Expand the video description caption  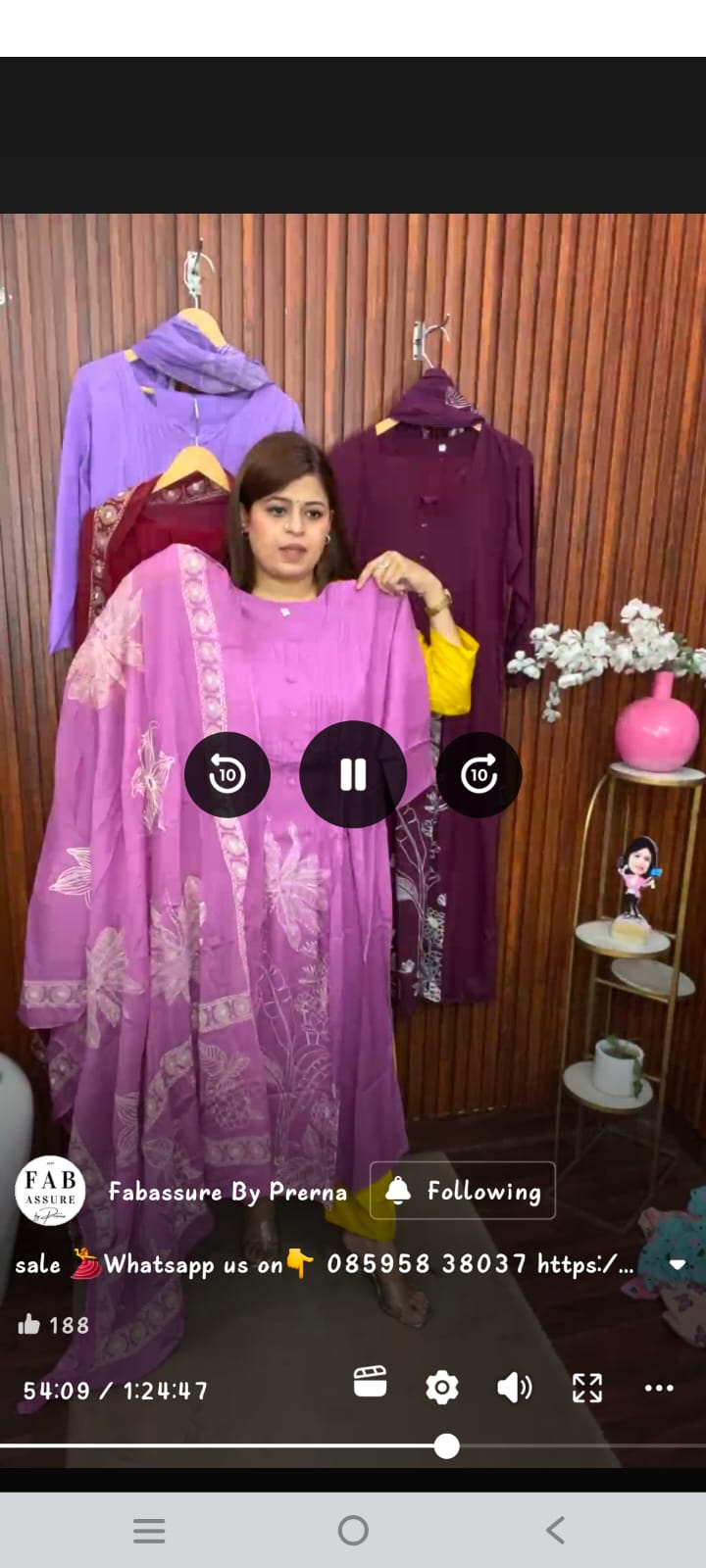[677, 1264]
